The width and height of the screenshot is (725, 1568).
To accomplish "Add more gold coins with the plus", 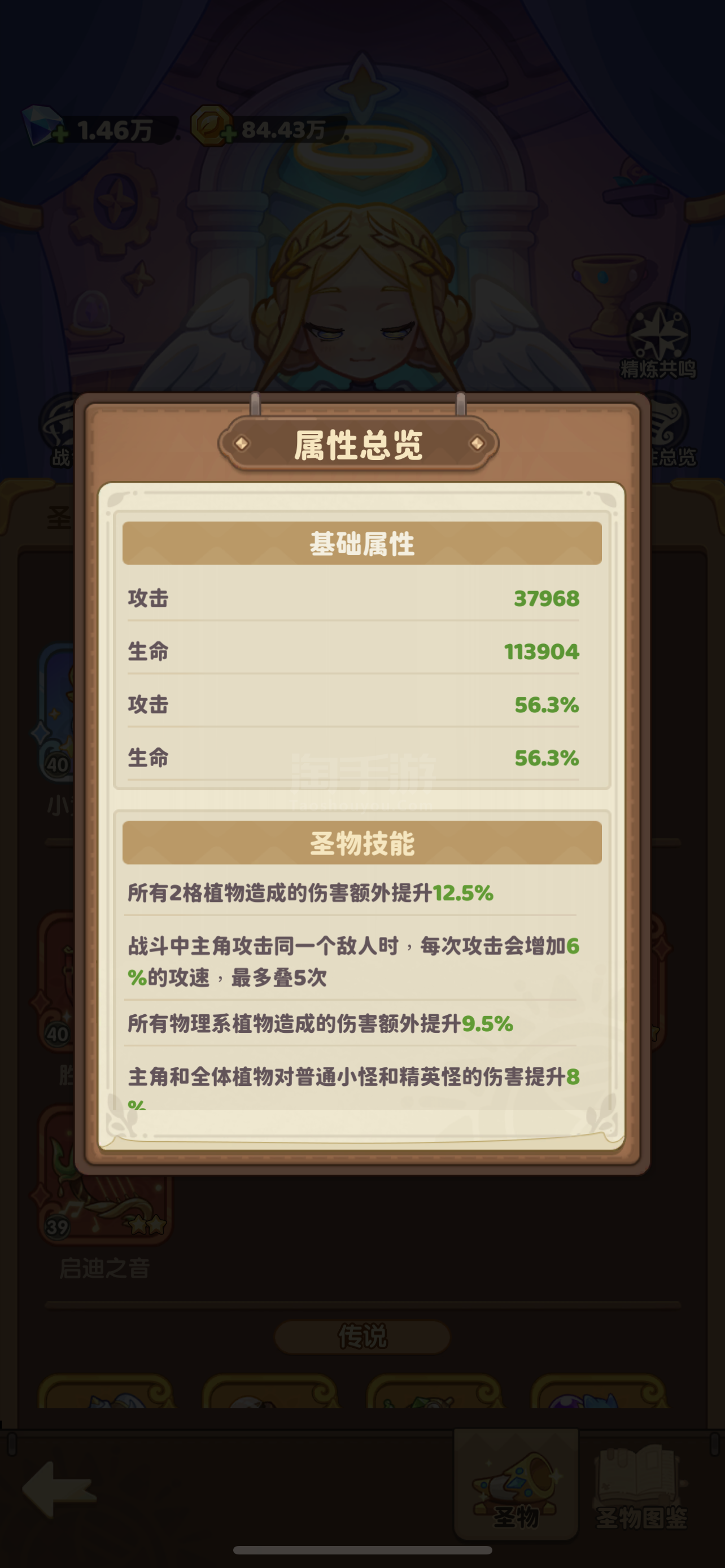I will 227,133.
